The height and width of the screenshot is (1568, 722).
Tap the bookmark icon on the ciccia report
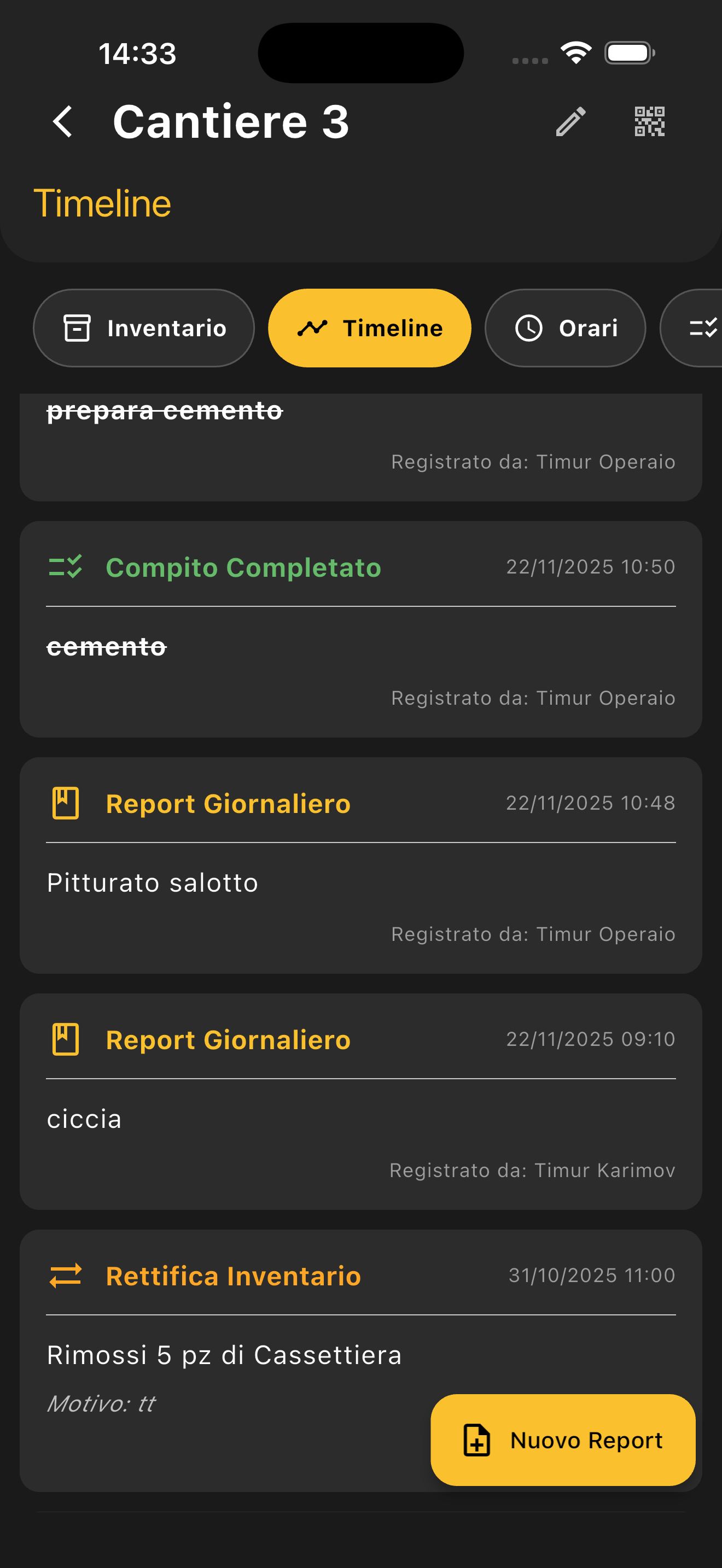click(x=66, y=1039)
